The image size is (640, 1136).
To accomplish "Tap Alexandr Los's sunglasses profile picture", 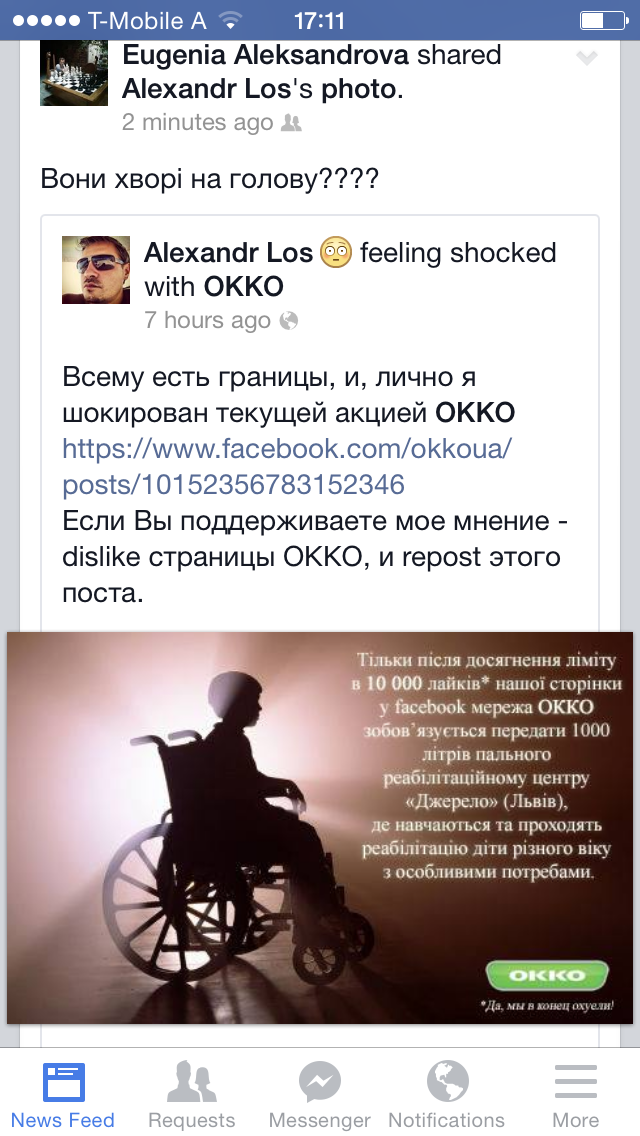I will tap(96, 270).
